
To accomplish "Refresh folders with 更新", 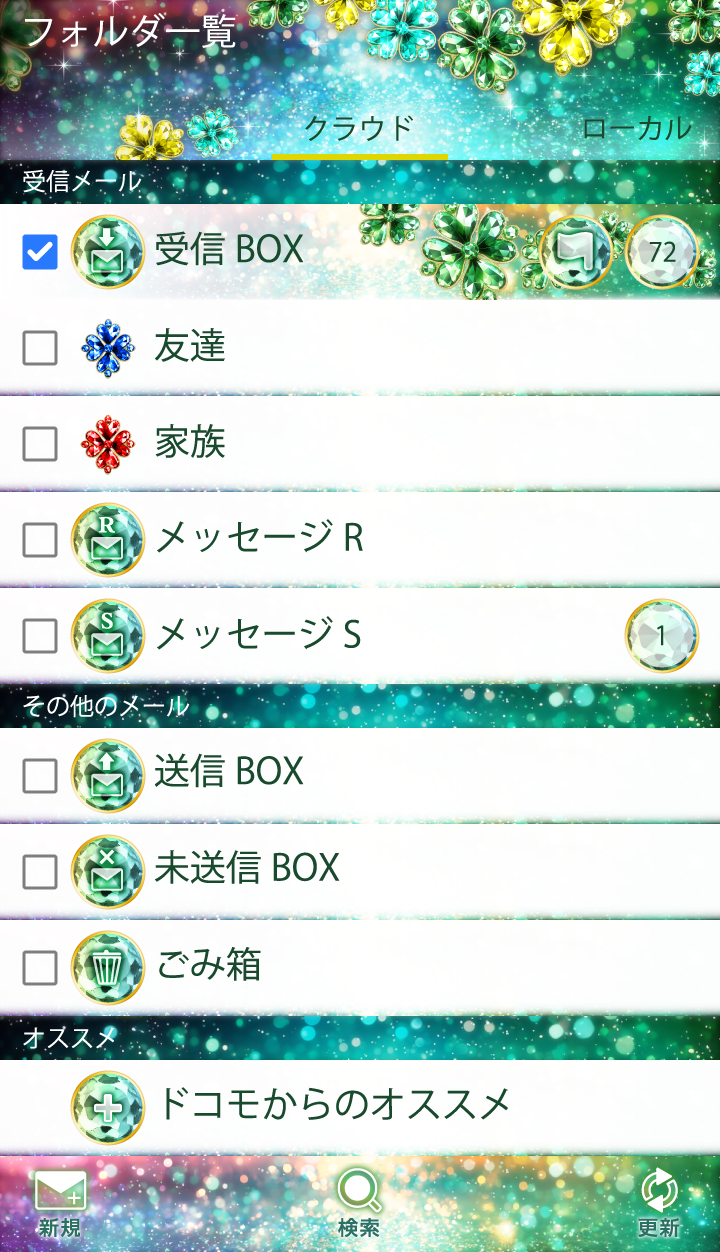I will click(x=659, y=1205).
